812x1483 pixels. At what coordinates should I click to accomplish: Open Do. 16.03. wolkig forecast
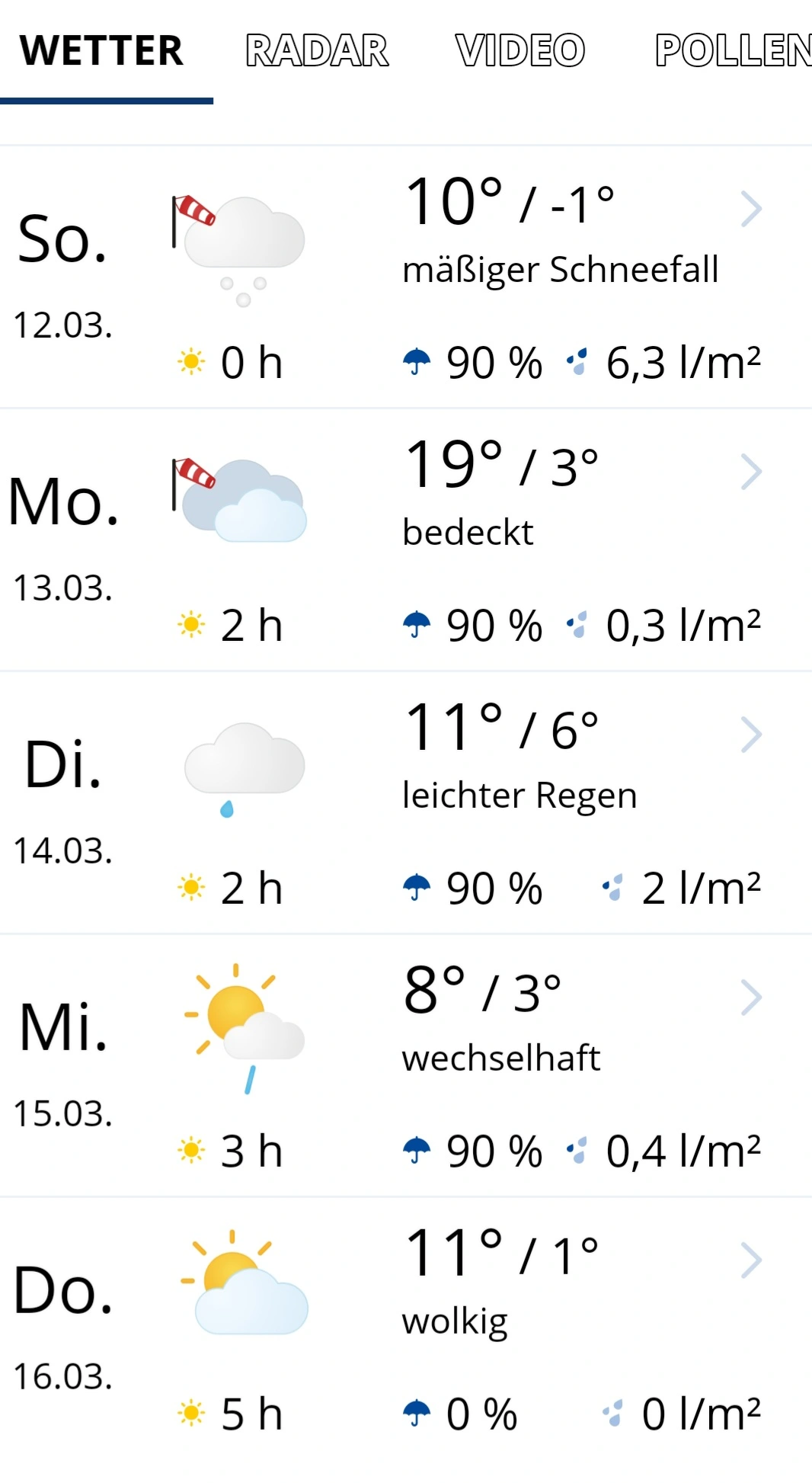coord(751,1261)
